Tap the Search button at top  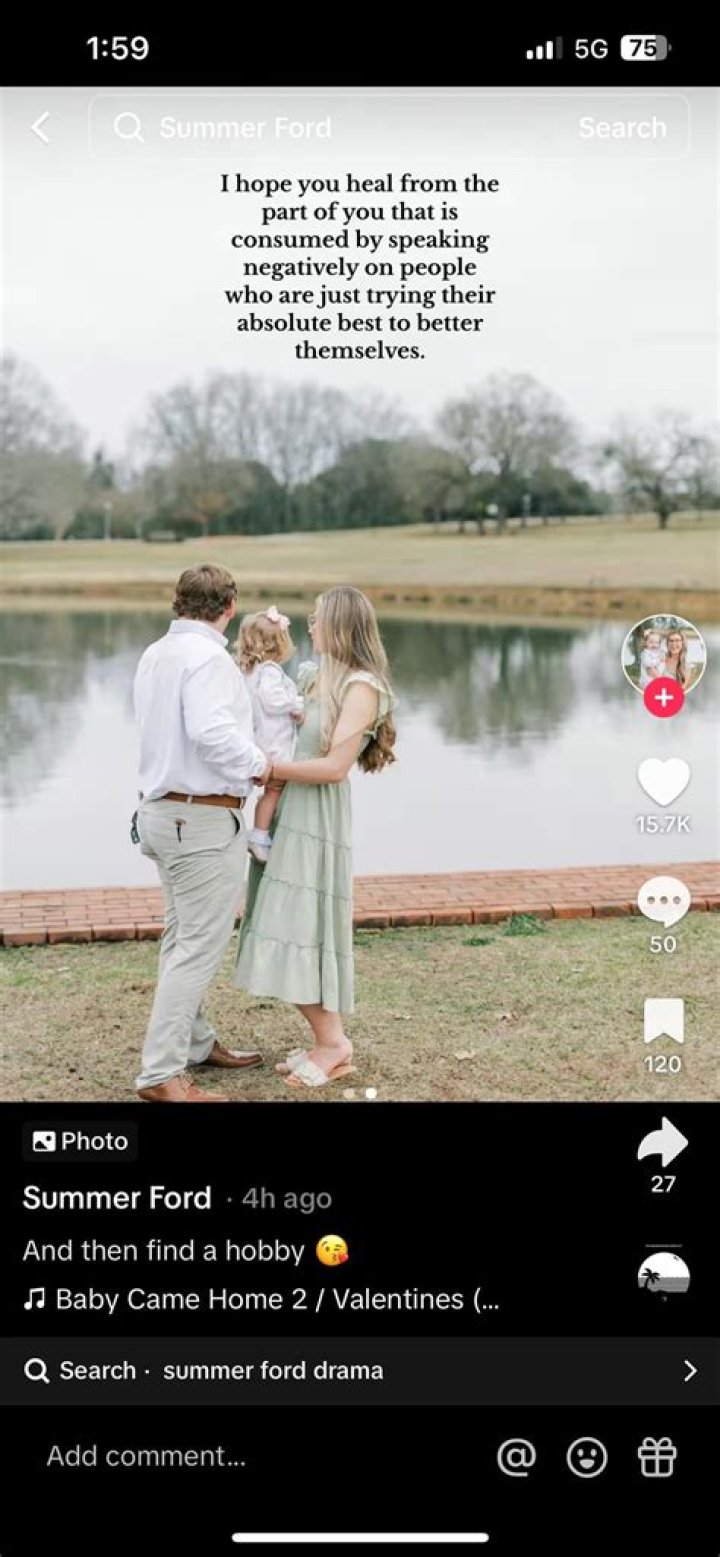[x=621, y=127]
